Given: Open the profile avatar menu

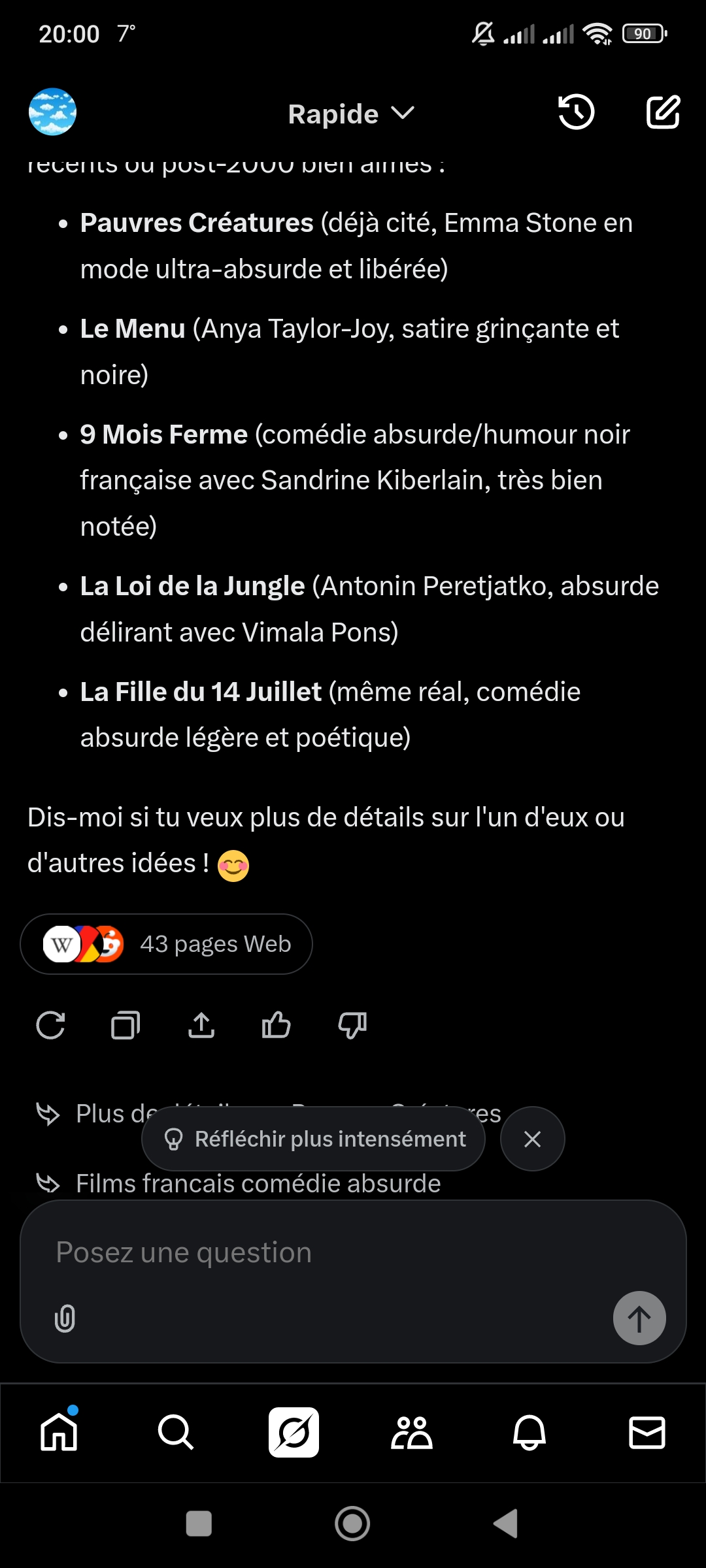Looking at the screenshot, I should click(52, 112).
